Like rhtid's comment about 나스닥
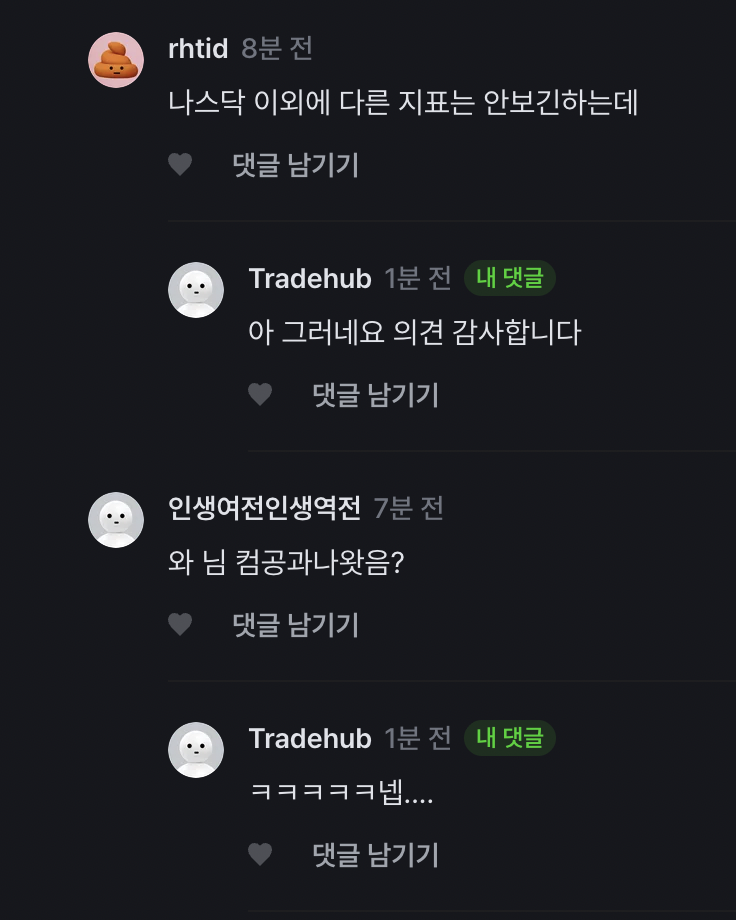This screenshot has width=736, height=920. click(x=180, y=165)
